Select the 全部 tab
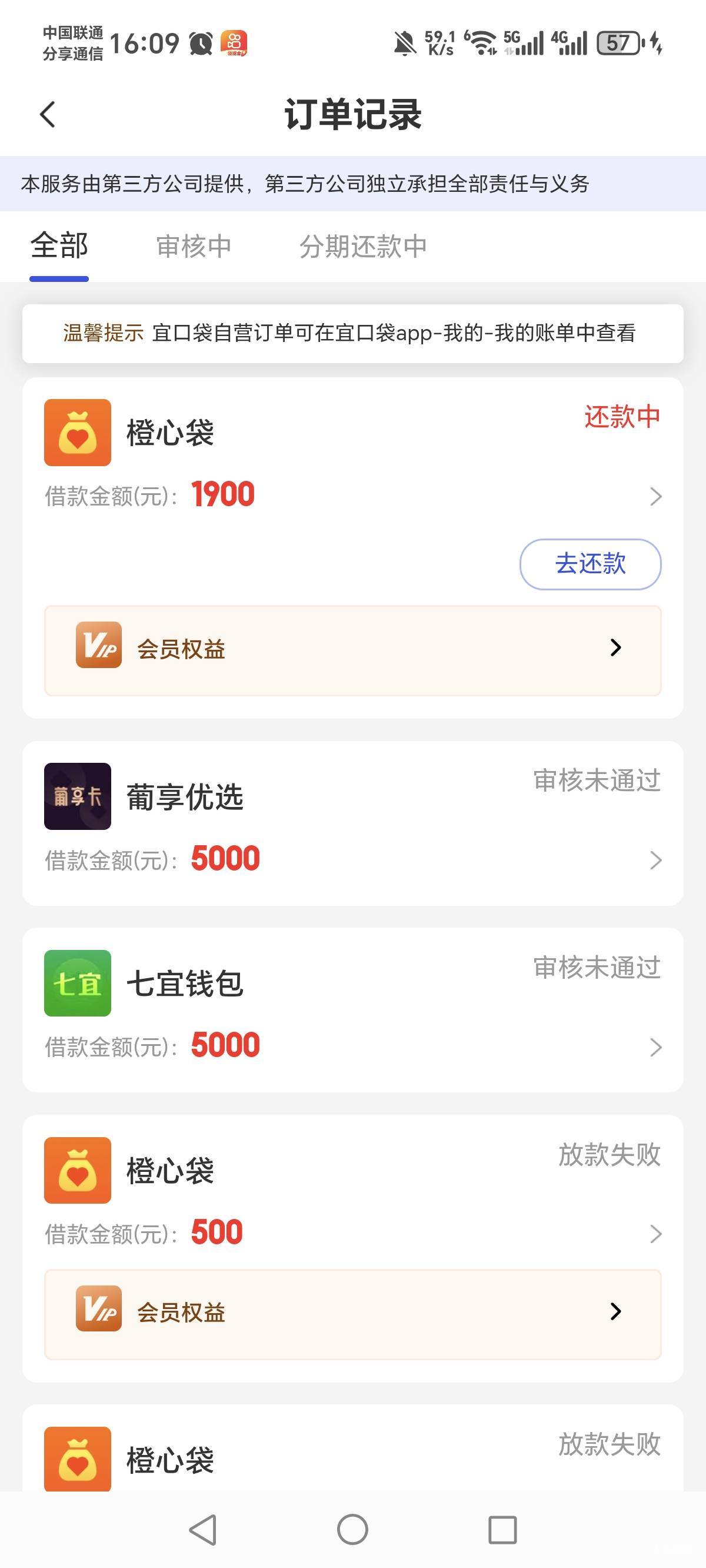The image size is (706, 1568). (x=59, y=247)
